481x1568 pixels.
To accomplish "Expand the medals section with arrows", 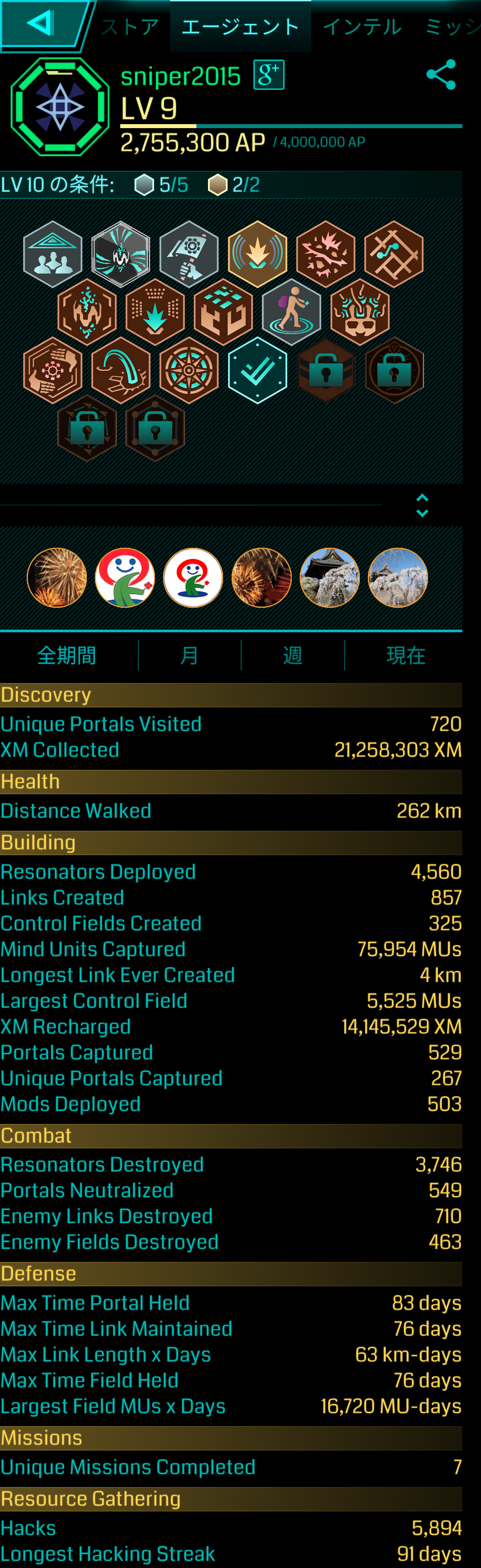I will 422,505.
